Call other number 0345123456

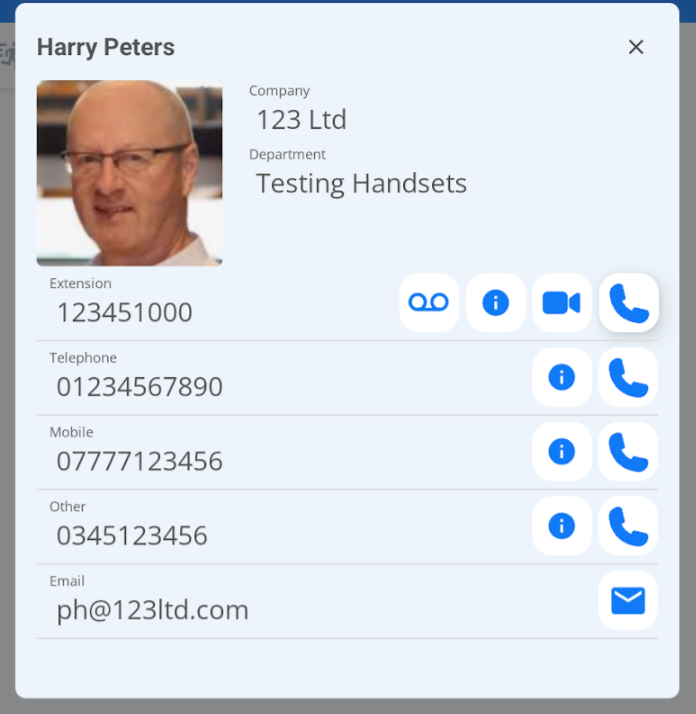click(x=628, y=526)
